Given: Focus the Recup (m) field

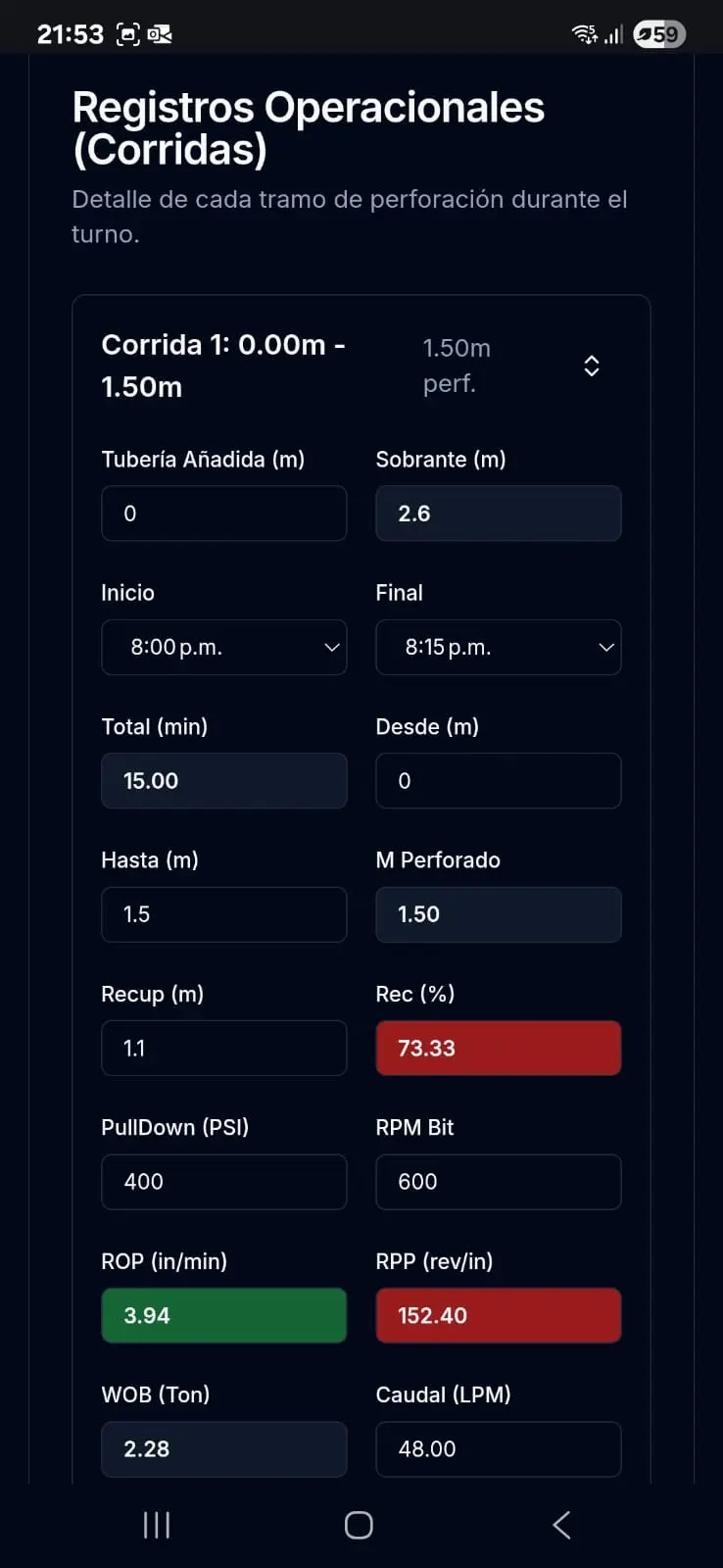Looking at the screenshot, I should [x=223, y=1049].
